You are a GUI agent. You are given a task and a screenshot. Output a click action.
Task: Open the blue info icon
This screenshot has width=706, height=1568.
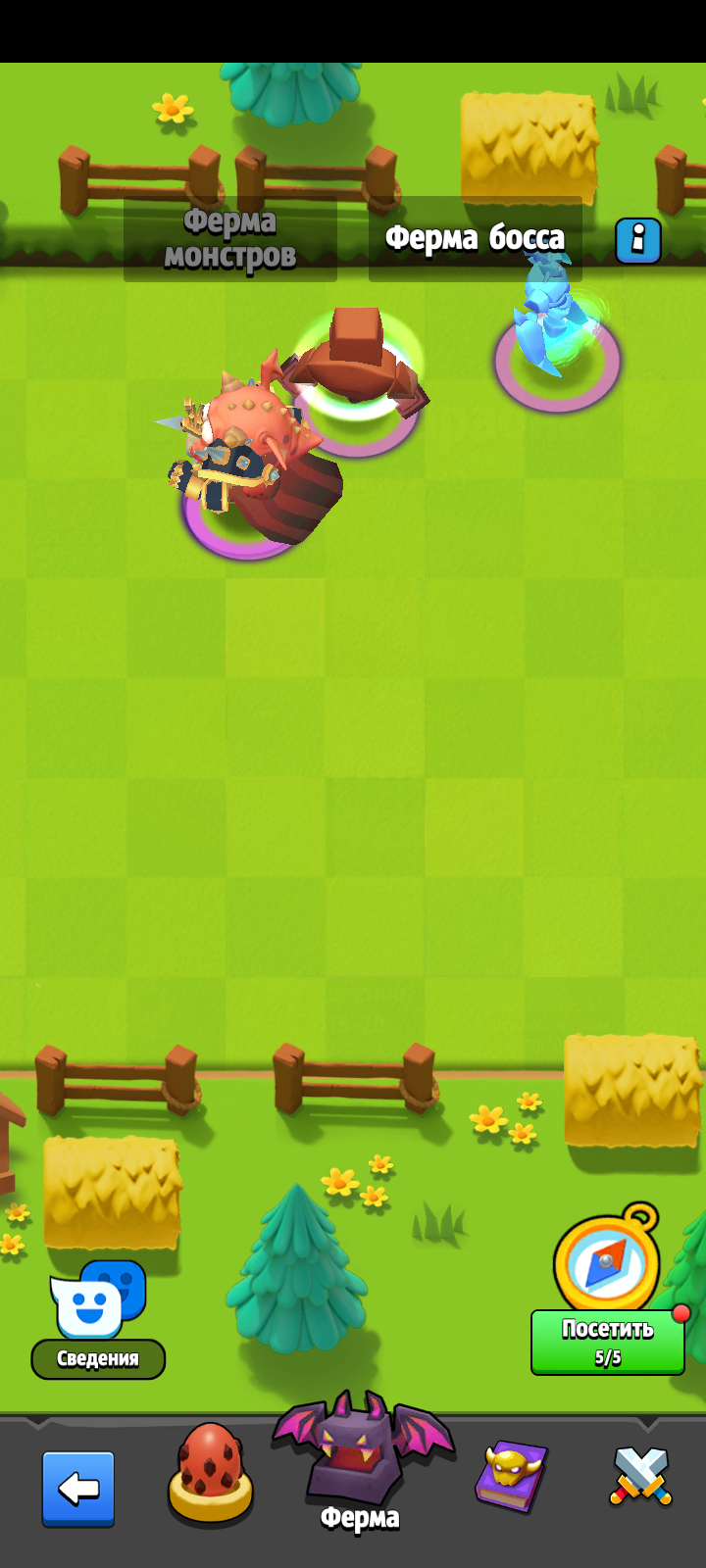pos(638,240)
